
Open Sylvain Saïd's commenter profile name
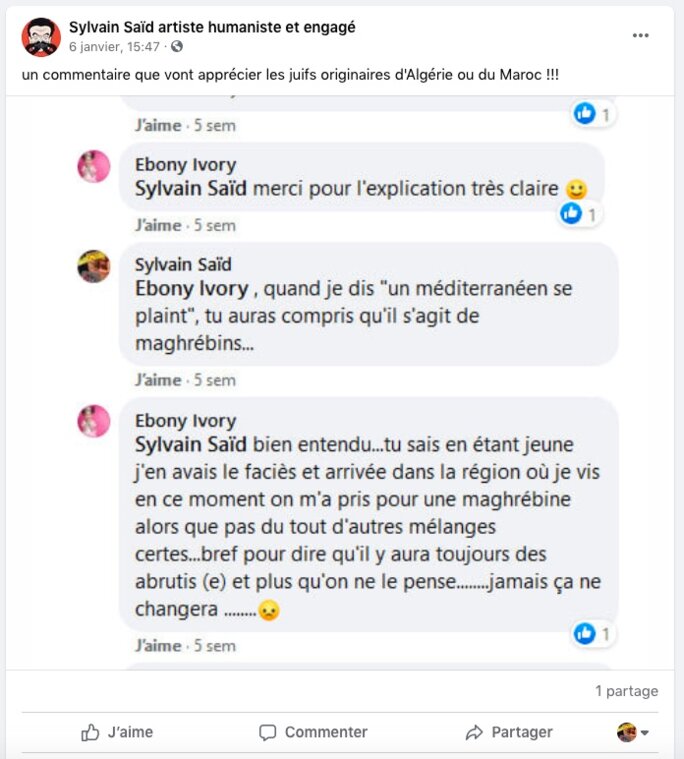pyautogui.click(x=183, y=265)
